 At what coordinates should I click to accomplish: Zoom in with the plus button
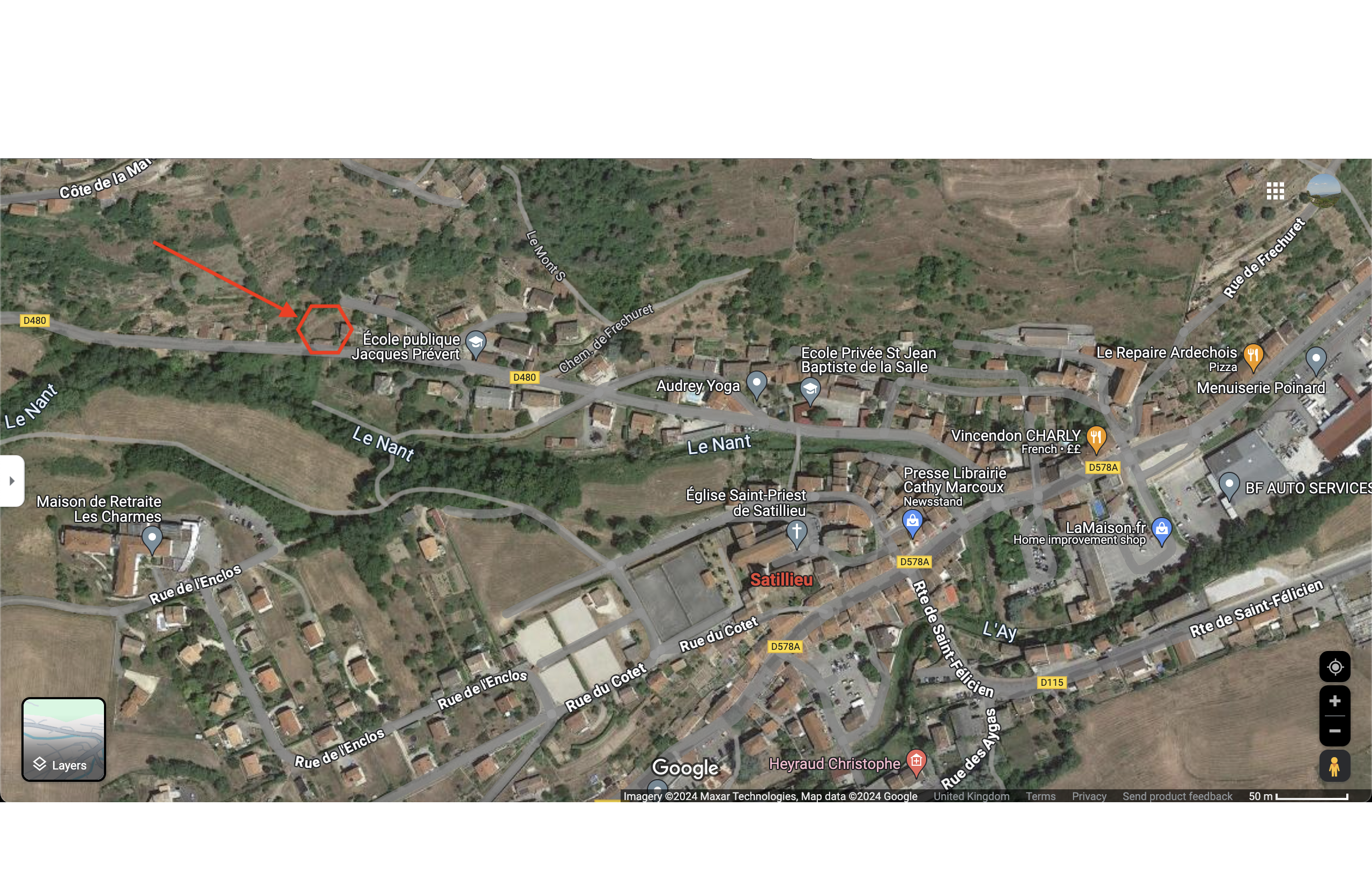click(1334, 701)
